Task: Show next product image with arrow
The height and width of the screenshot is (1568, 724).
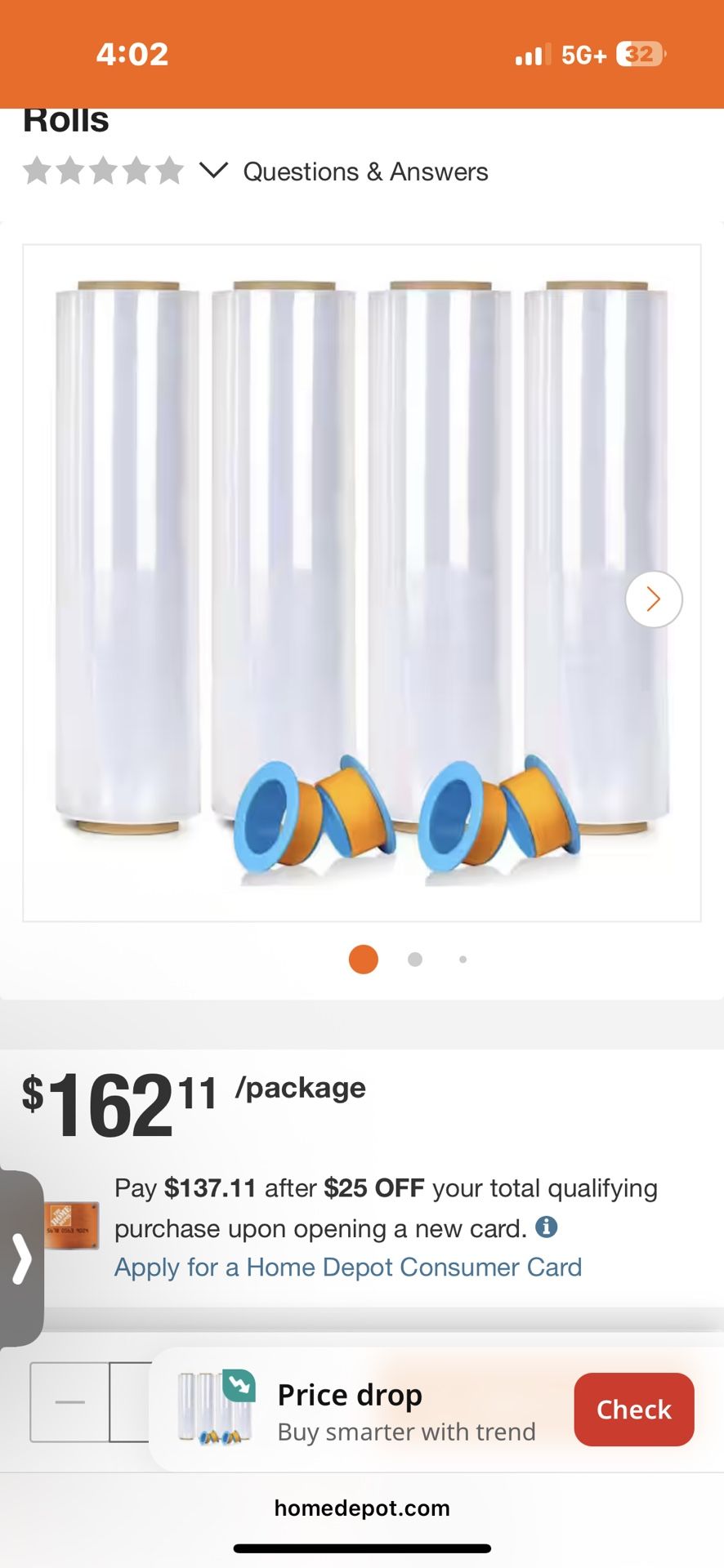Action: click(x=654, y=599)
